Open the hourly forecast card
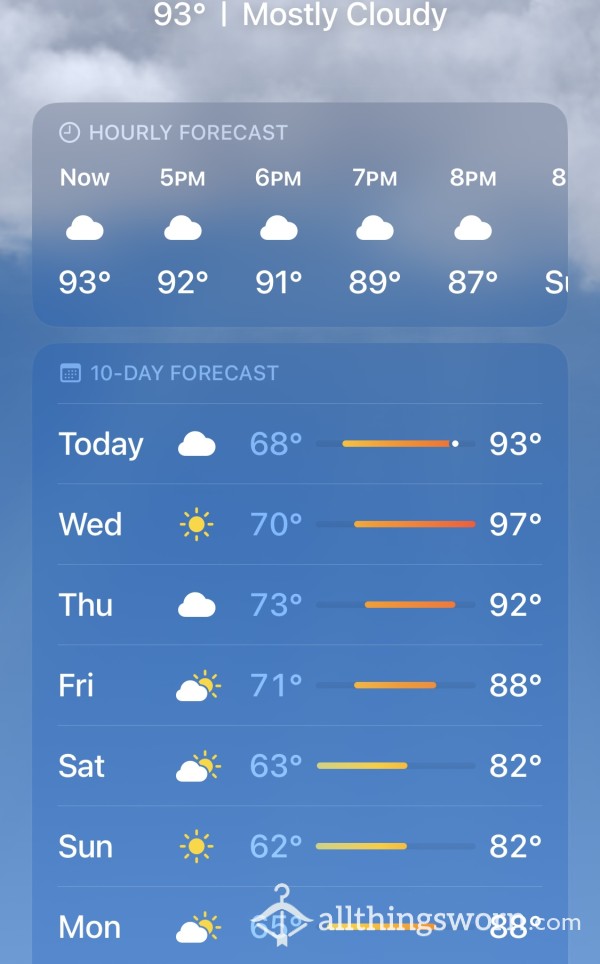Image resolution: width=600 pixels, height=964 pixels. (300, 214)
